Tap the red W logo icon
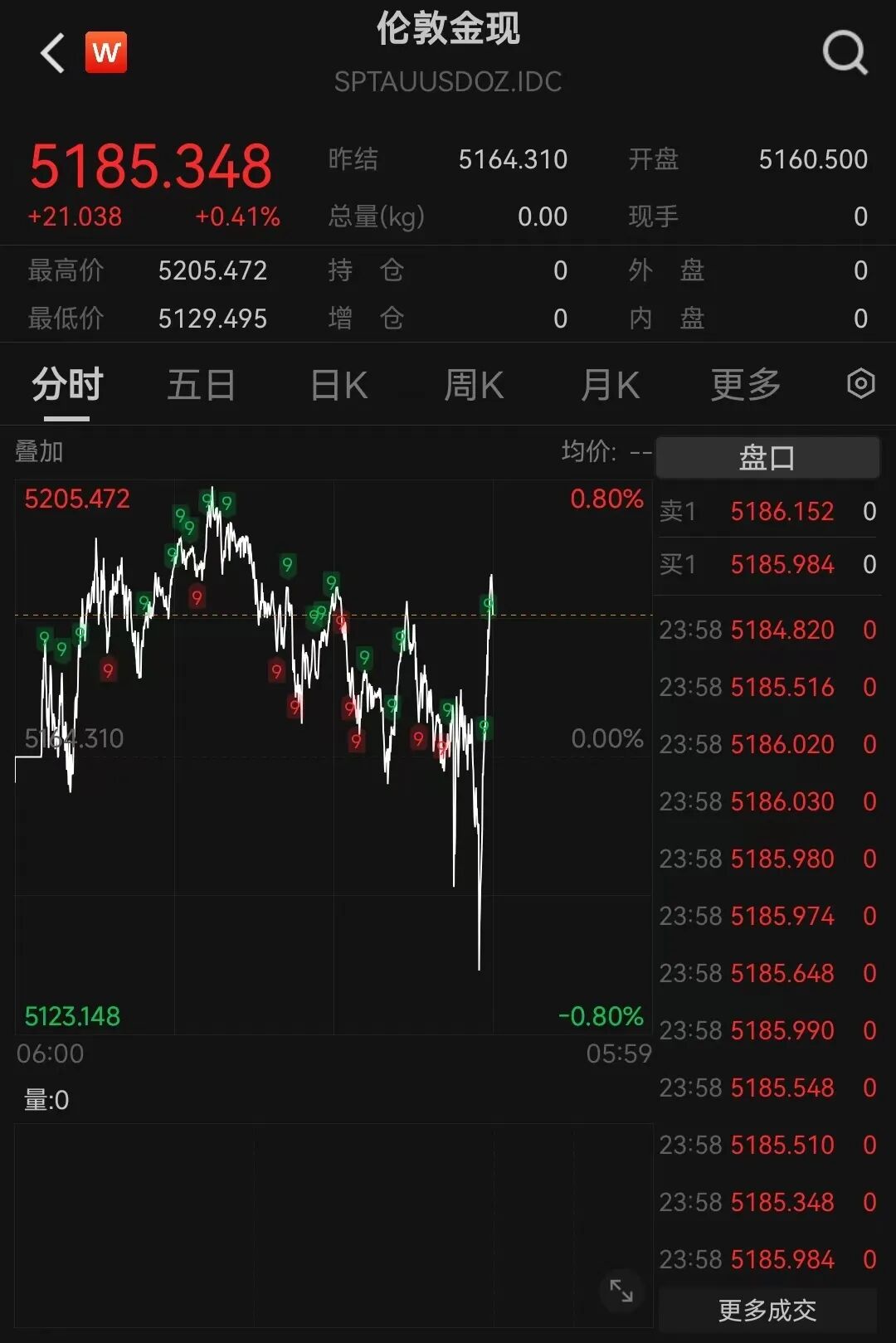This screenshot has width=896, height=1343. click(x=106, y=53)
